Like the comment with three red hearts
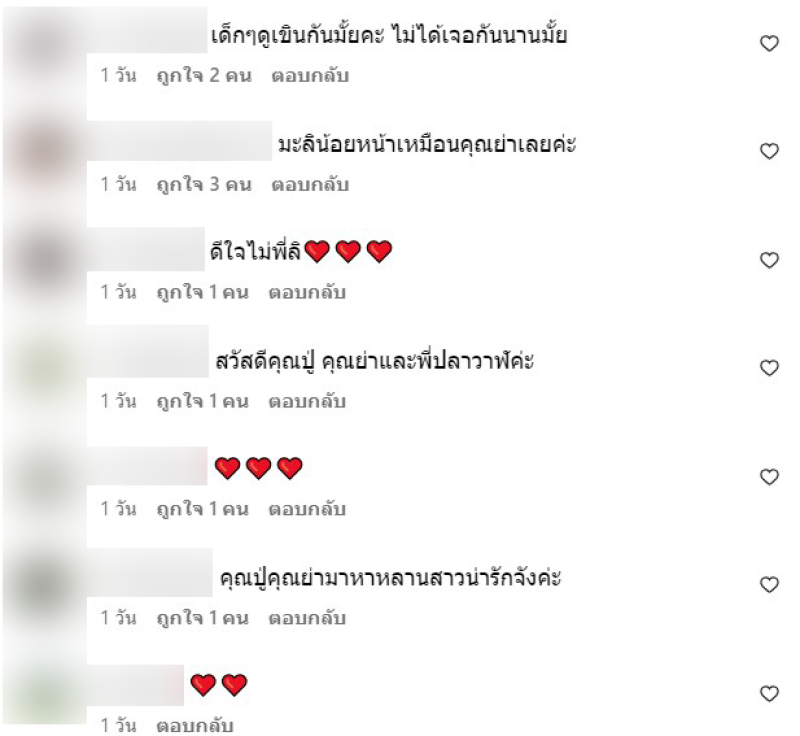The width and height of the screenshot is (800, 736). (769, 477)
